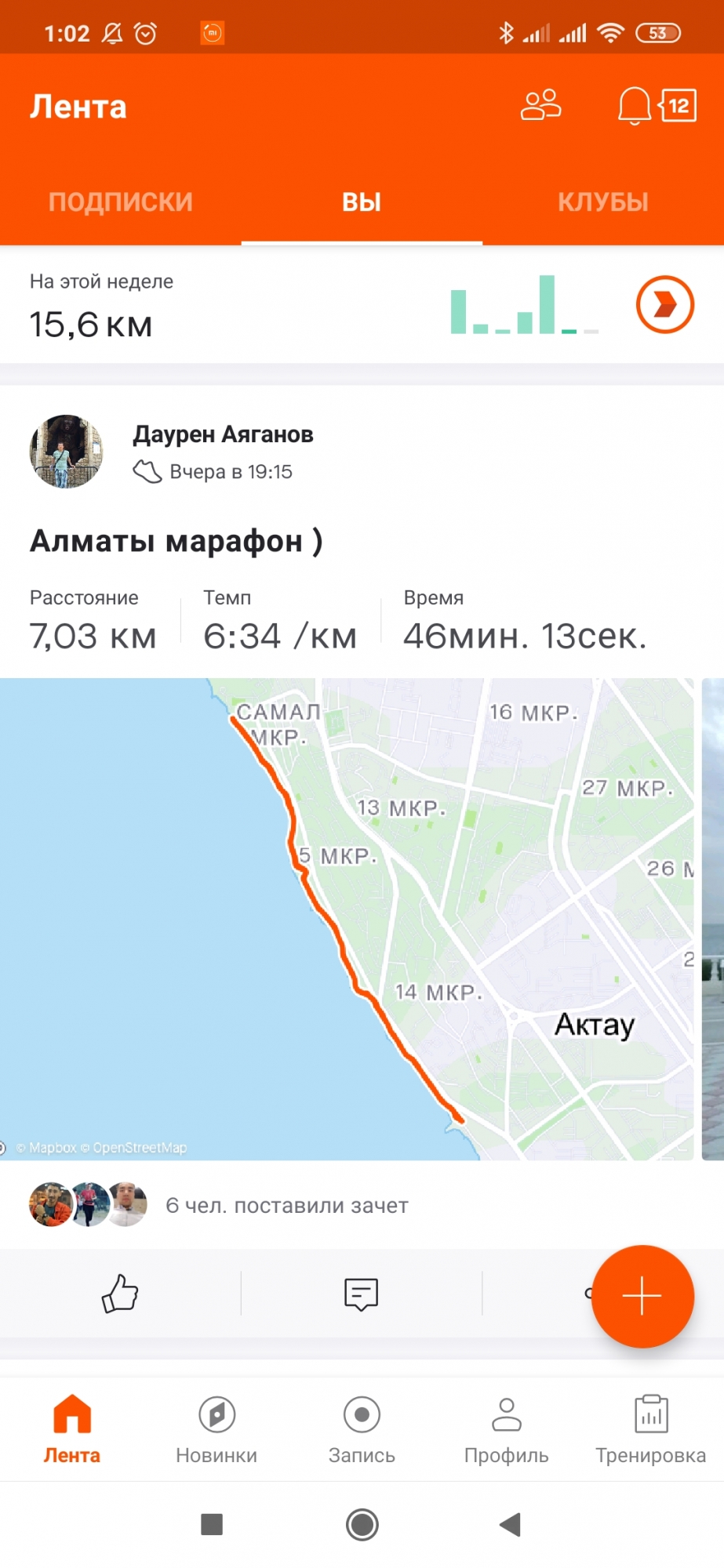Switch to the Клубы tab
The image size is (724, 1568).
tap(602, 202)
